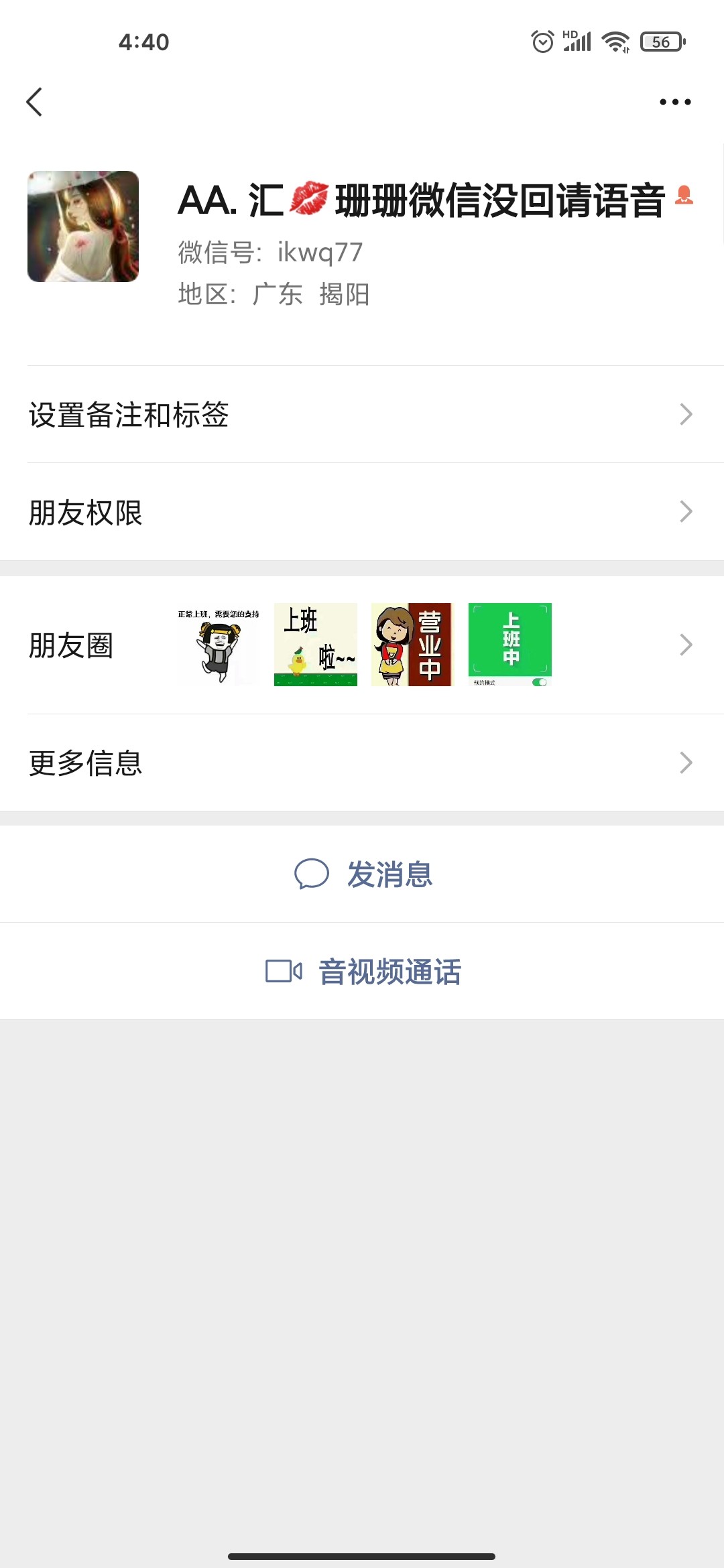Tap the Wi-Fi icon in the status bar
Screen dimensions: 724x1568
pos(617,42)
